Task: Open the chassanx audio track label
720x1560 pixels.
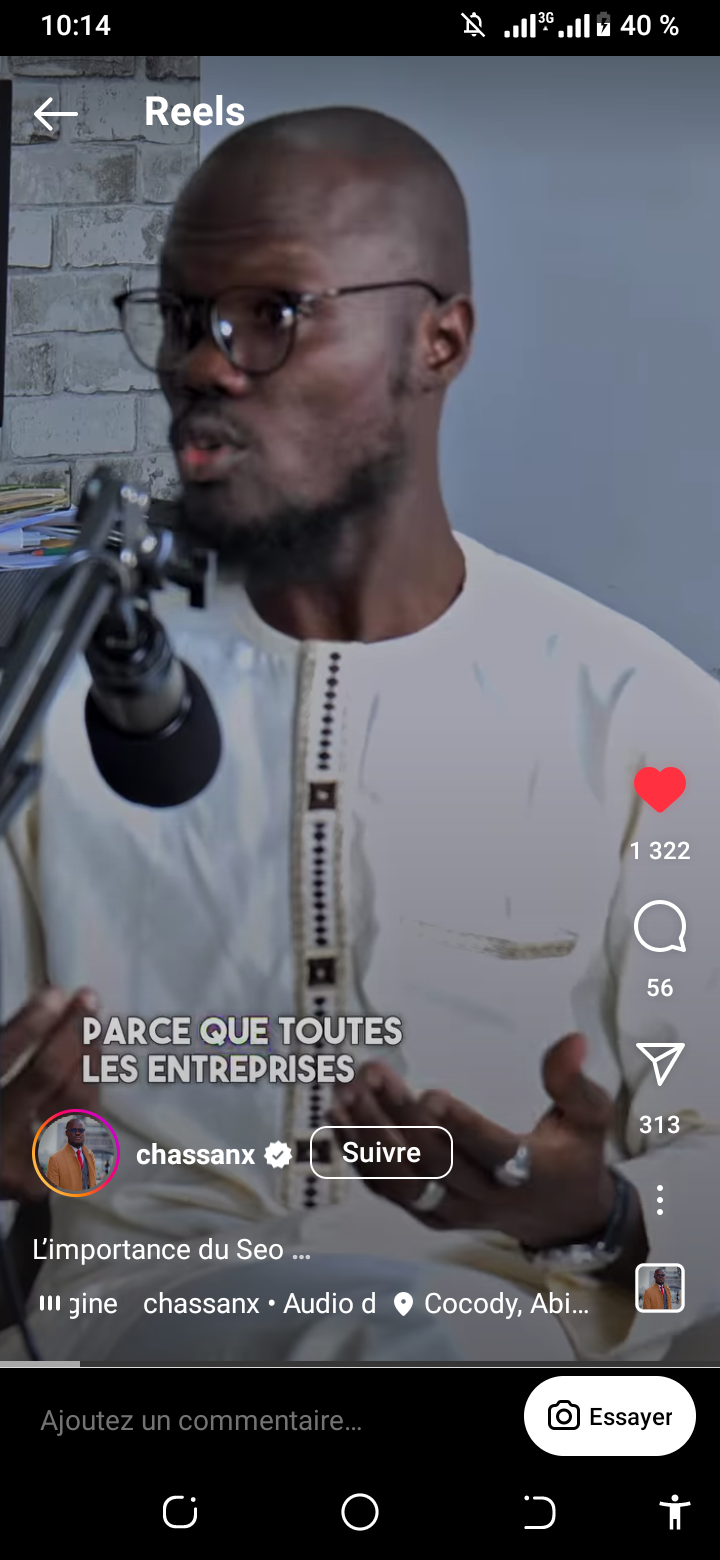Action: 260,1304
